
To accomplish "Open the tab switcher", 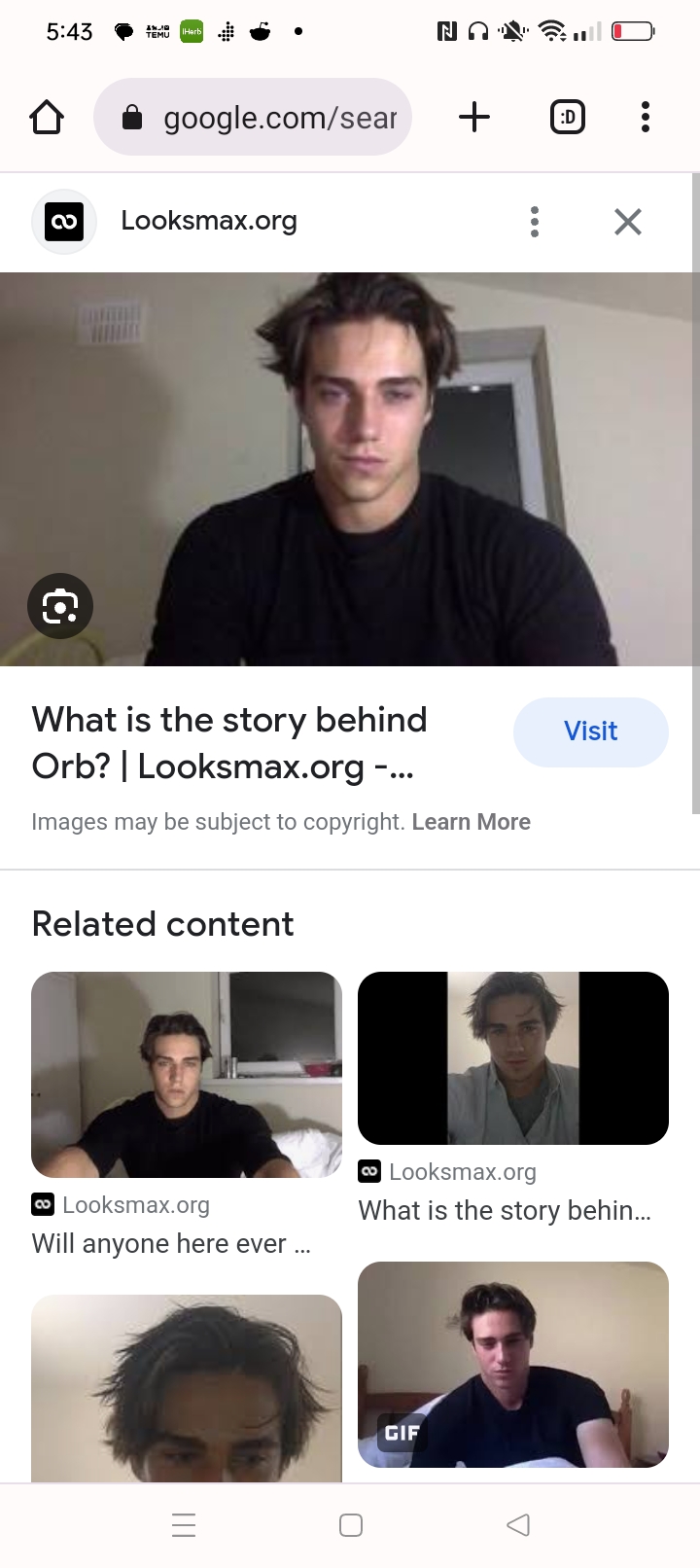I will [568, 118].
